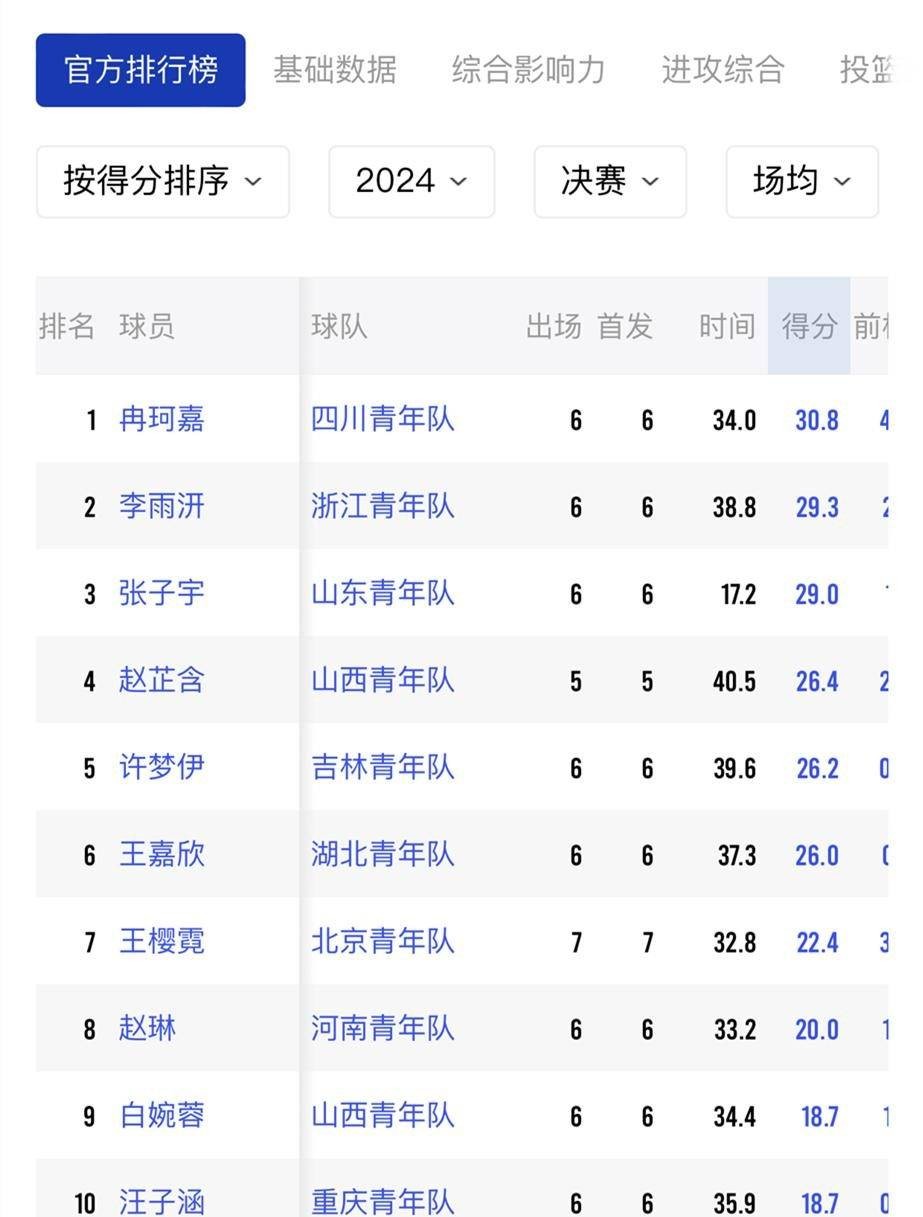
Task: Open the 按得分排序 sort dropdown
Action: point(163,181)
